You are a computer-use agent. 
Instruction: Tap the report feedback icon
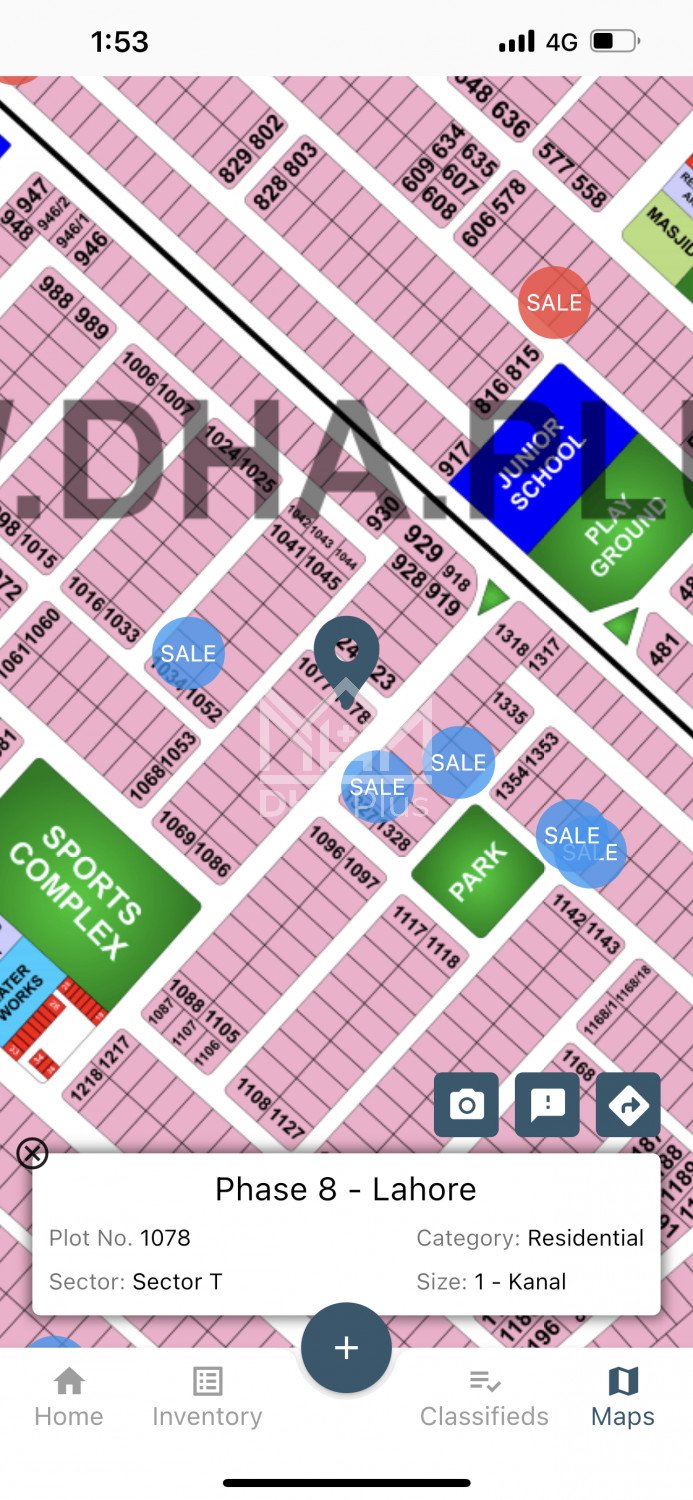coord(547,1105)
